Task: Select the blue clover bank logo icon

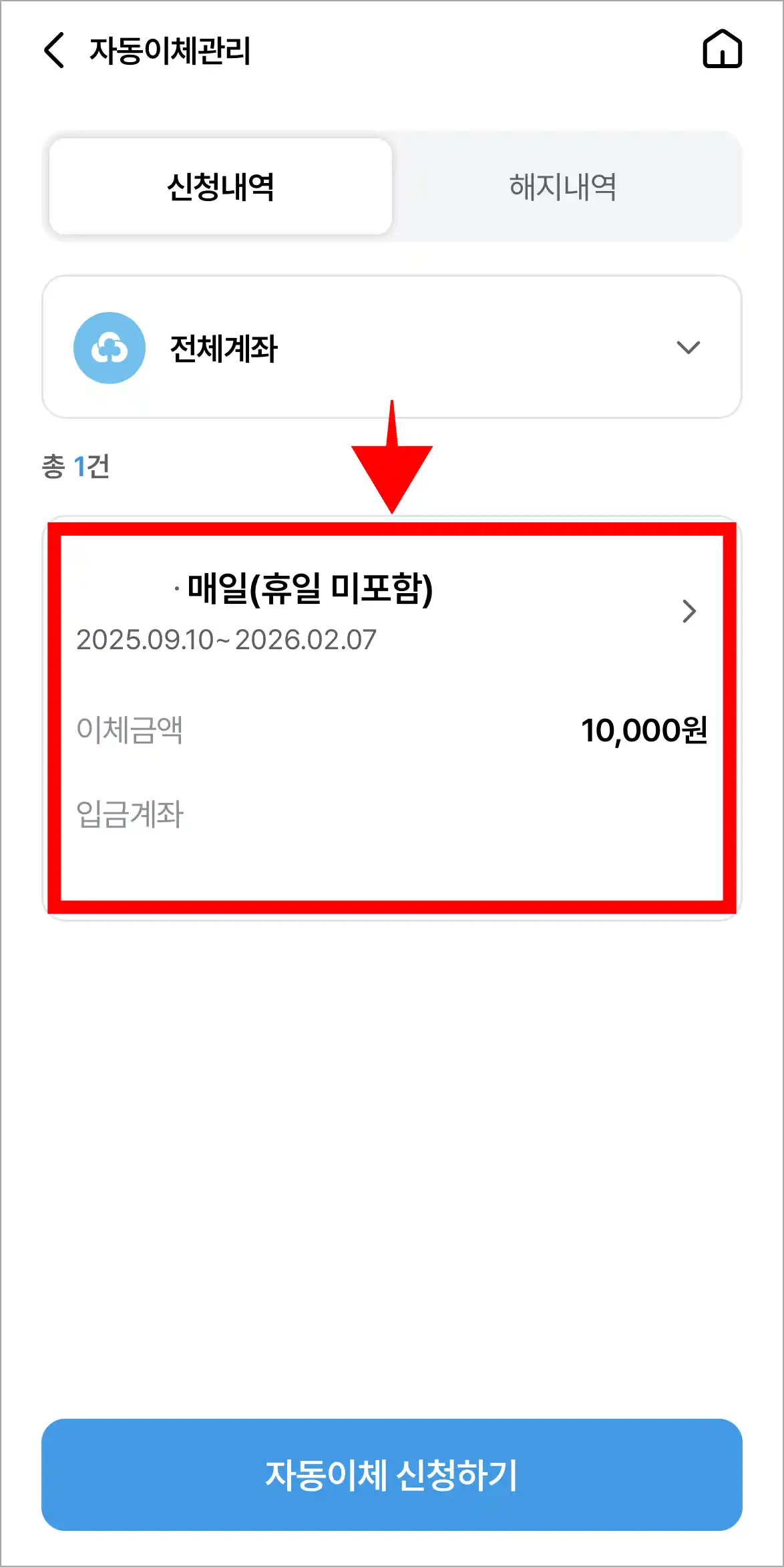Action: [109, 346]
